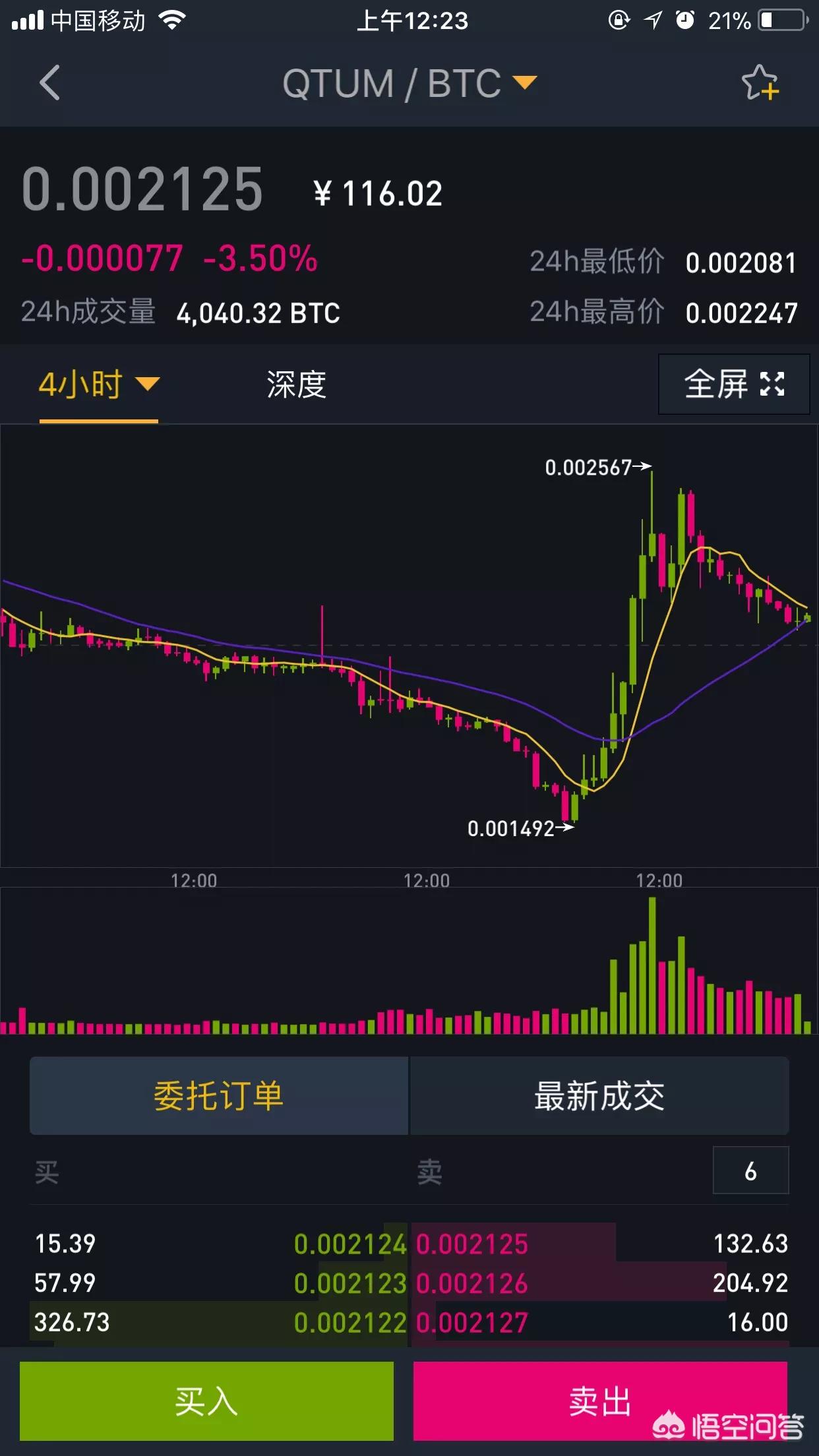Viewport: 819px width, 1456px height.
Task: Open the 4小时 interval dropdown
Action: pyautogui.click(x=99, y=384)
